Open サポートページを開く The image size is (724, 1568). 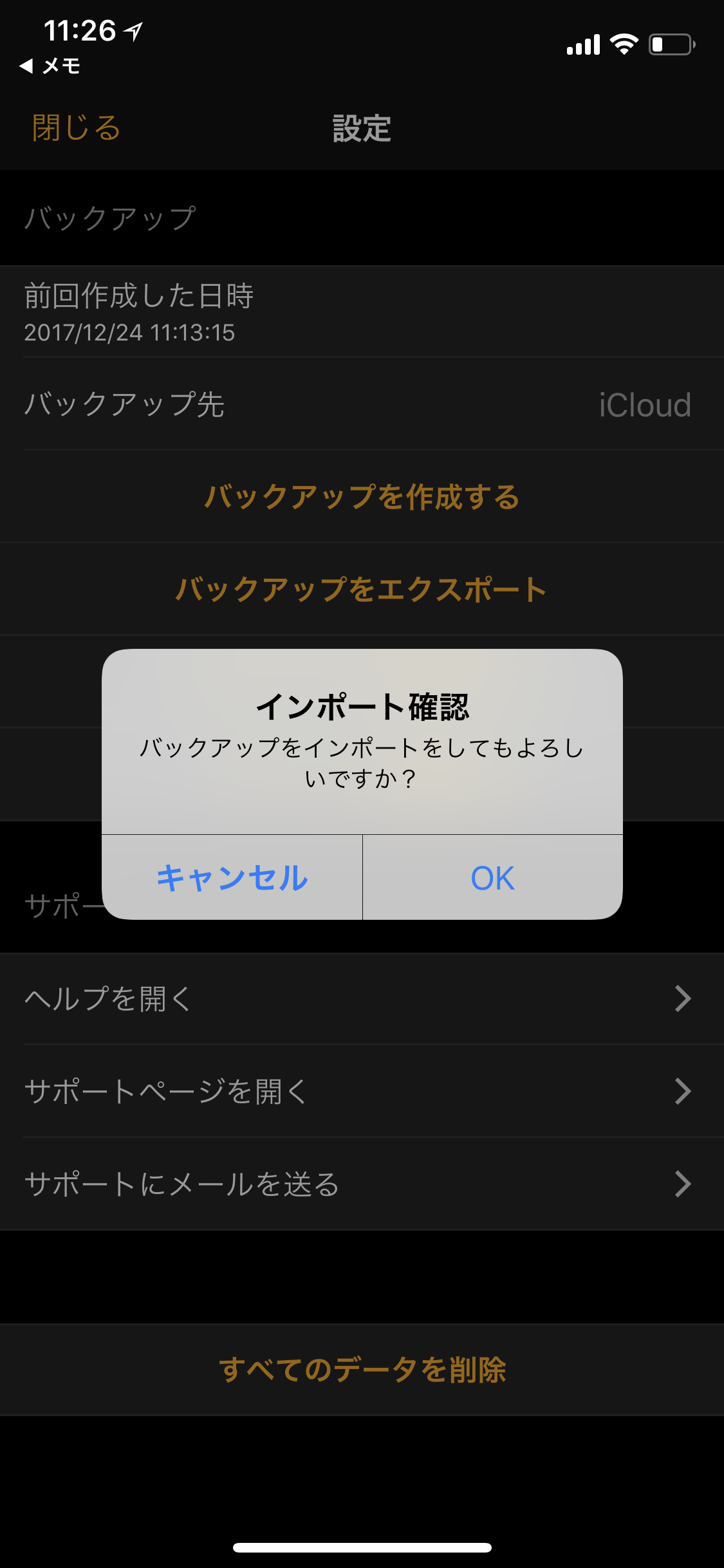(362, 1091)
